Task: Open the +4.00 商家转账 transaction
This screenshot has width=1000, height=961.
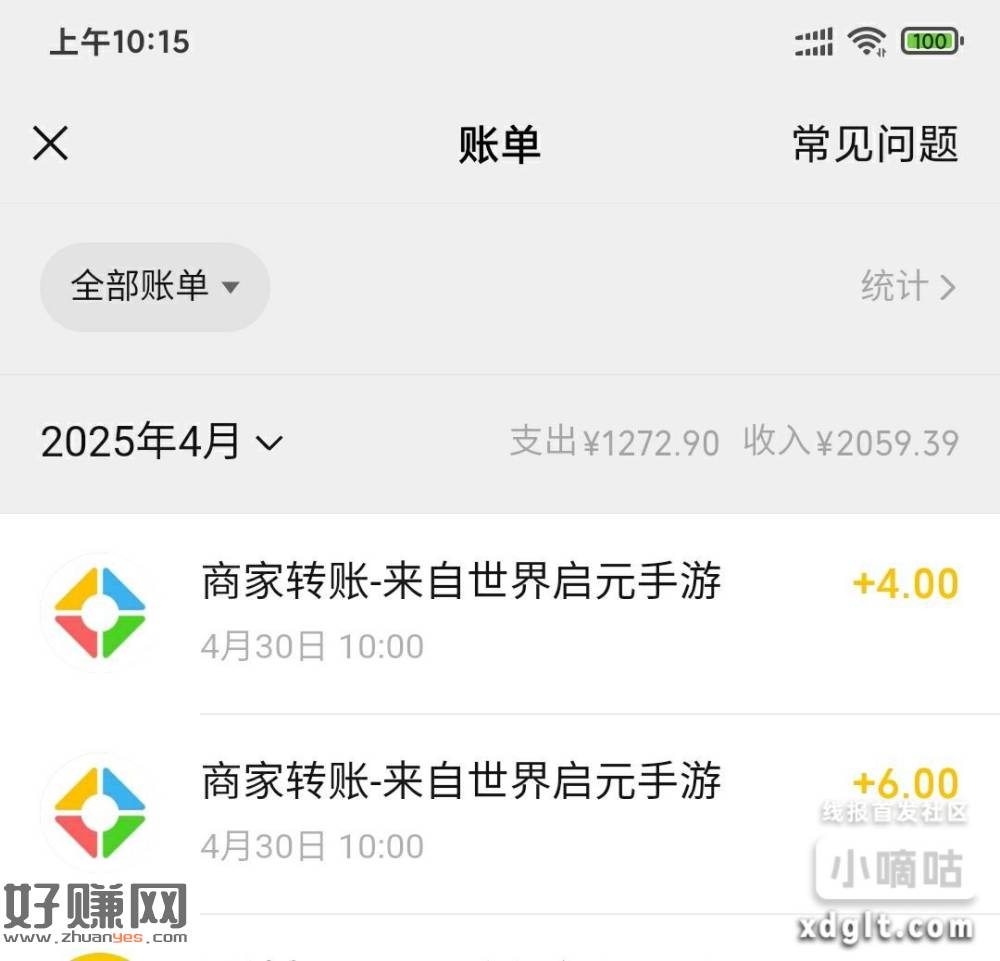Action: 500,612
